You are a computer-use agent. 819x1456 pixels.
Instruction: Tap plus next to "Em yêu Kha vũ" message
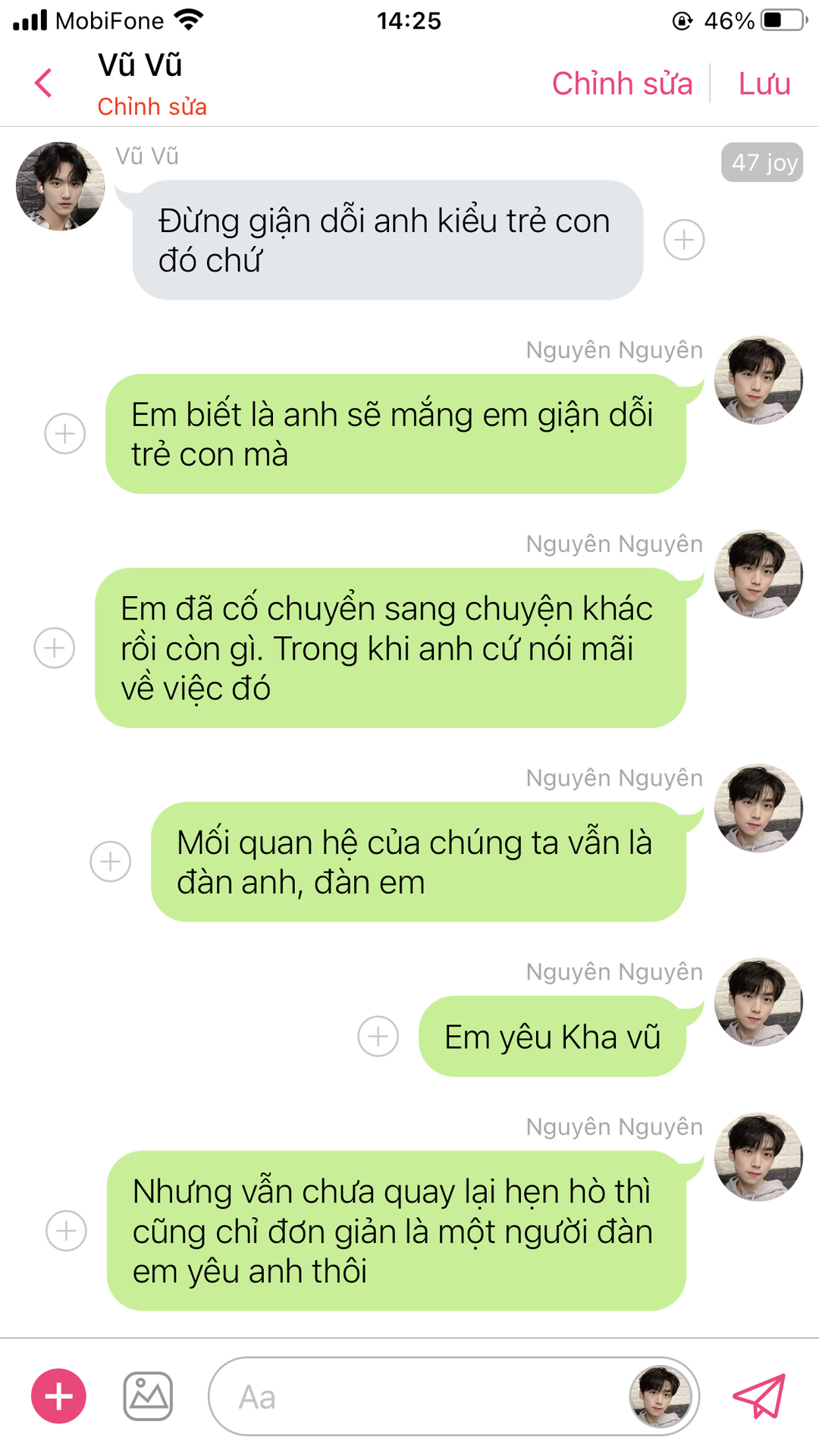point(378,1036)
